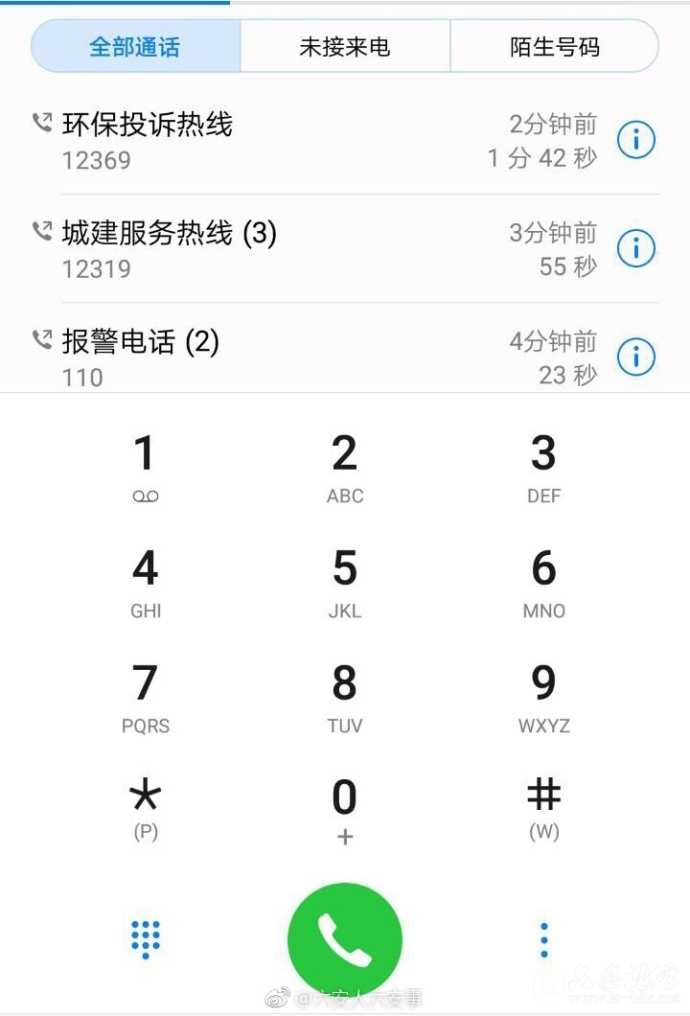Start the call with the green button
Viewport: 690px width, 1016px height.
pos(345,939)
